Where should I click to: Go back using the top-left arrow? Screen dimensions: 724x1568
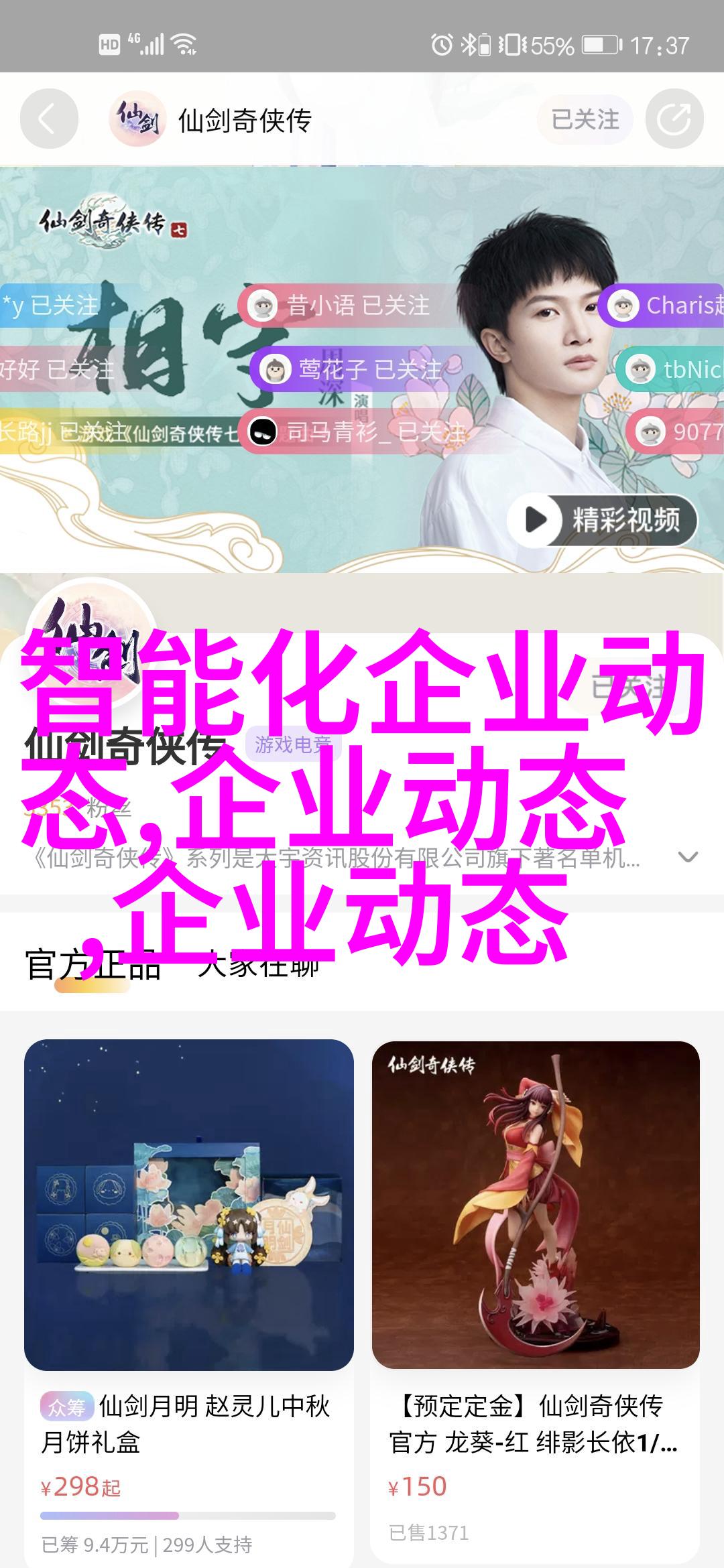(x=49, y=119)
